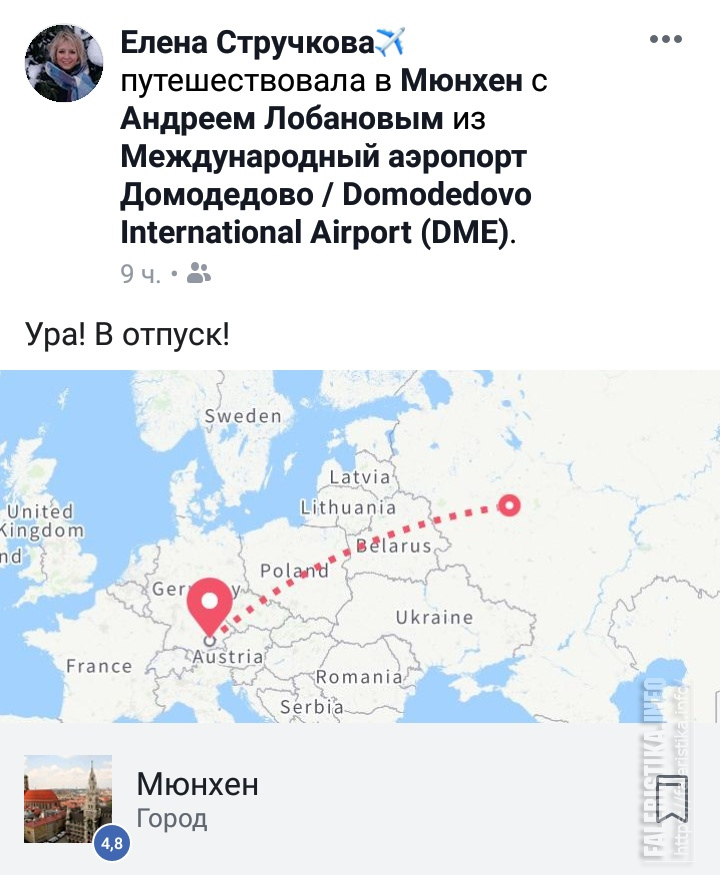
Task: Open Елена Стручкова's profile picture
Action: 63,63
